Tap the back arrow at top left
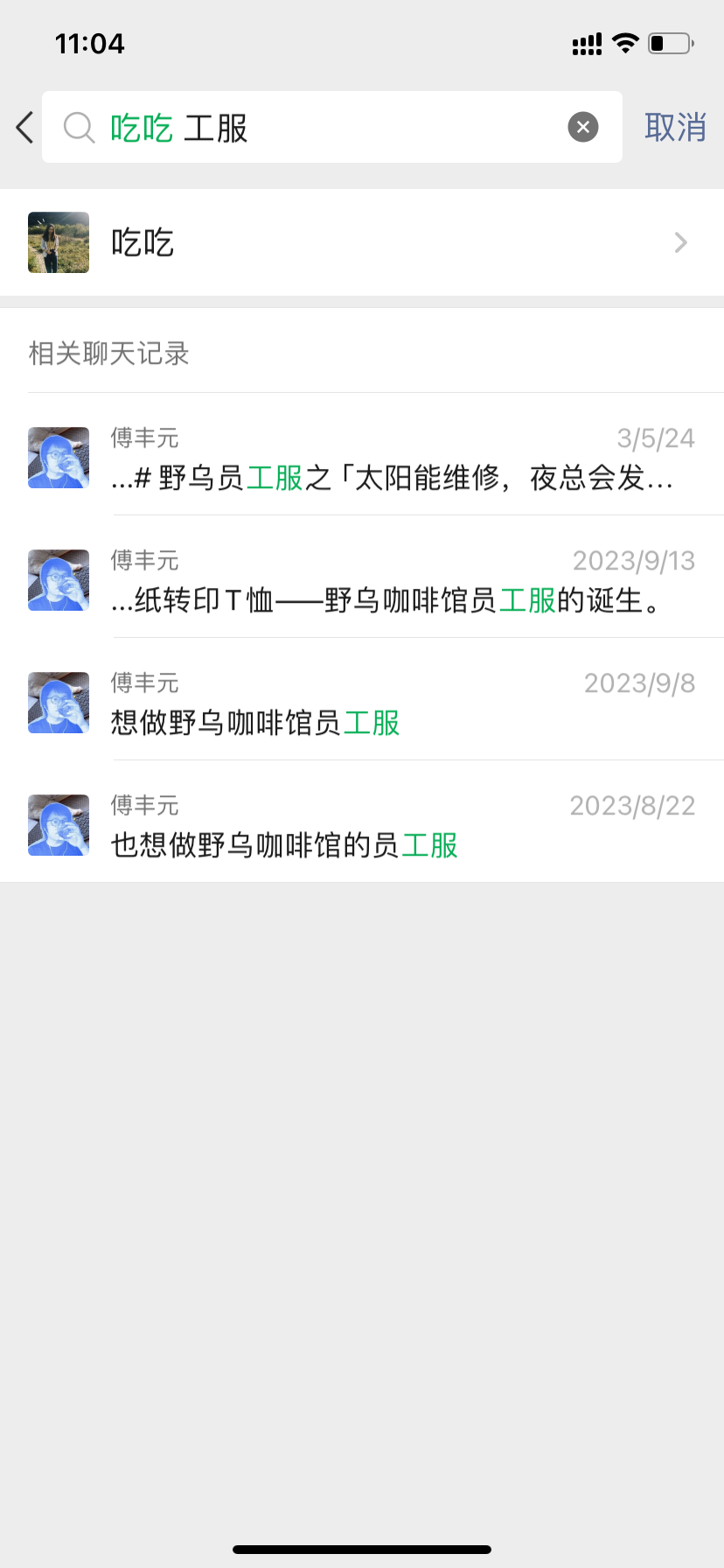The height and width of the screenshot is (1568, 724). click(24, 127)
